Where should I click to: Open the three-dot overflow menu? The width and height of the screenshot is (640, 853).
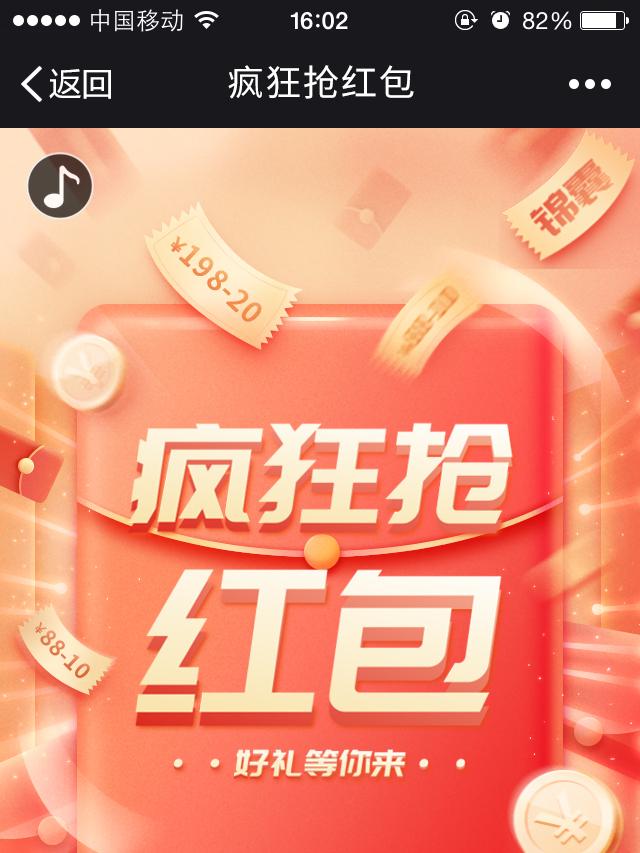[x=590, y=84]
